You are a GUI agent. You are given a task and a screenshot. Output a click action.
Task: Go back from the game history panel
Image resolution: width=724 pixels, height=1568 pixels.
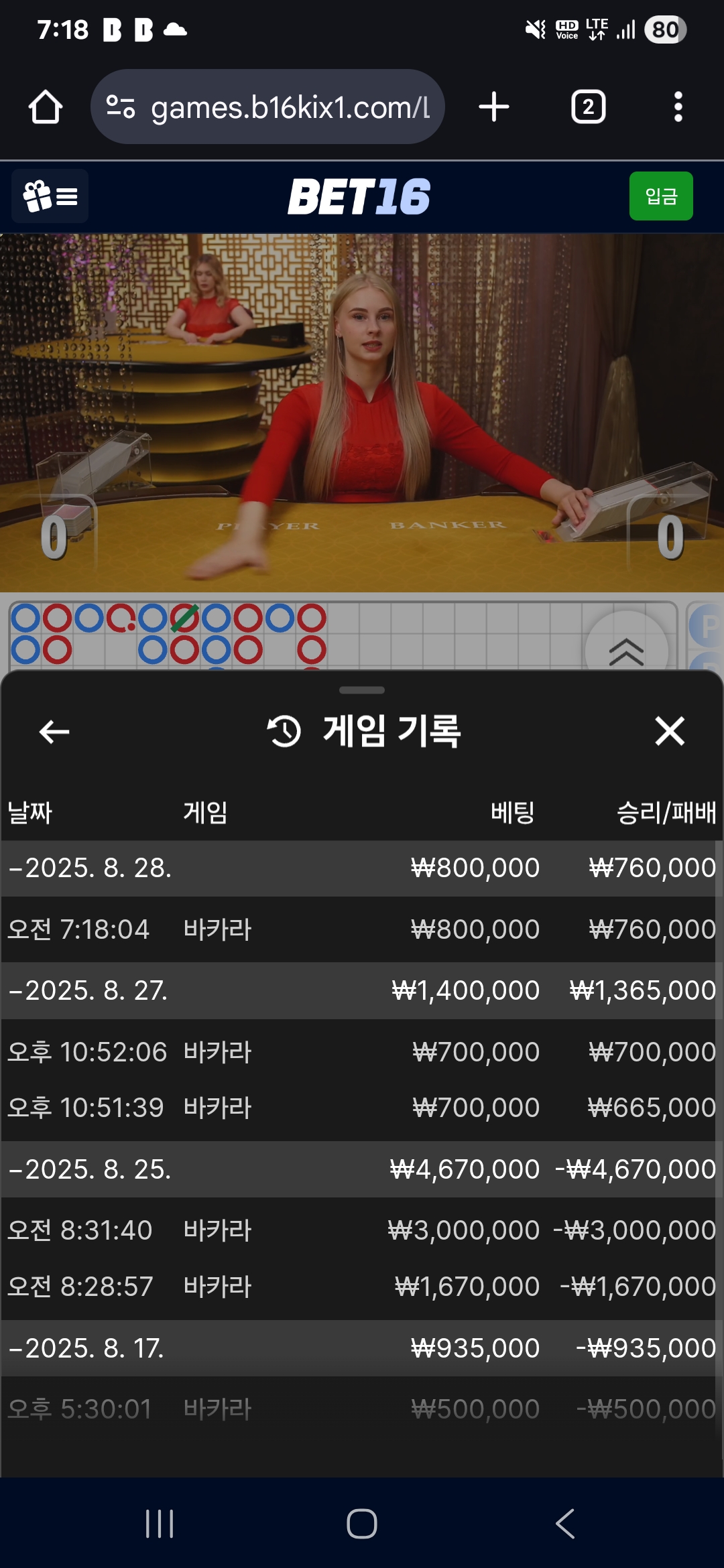54,731
